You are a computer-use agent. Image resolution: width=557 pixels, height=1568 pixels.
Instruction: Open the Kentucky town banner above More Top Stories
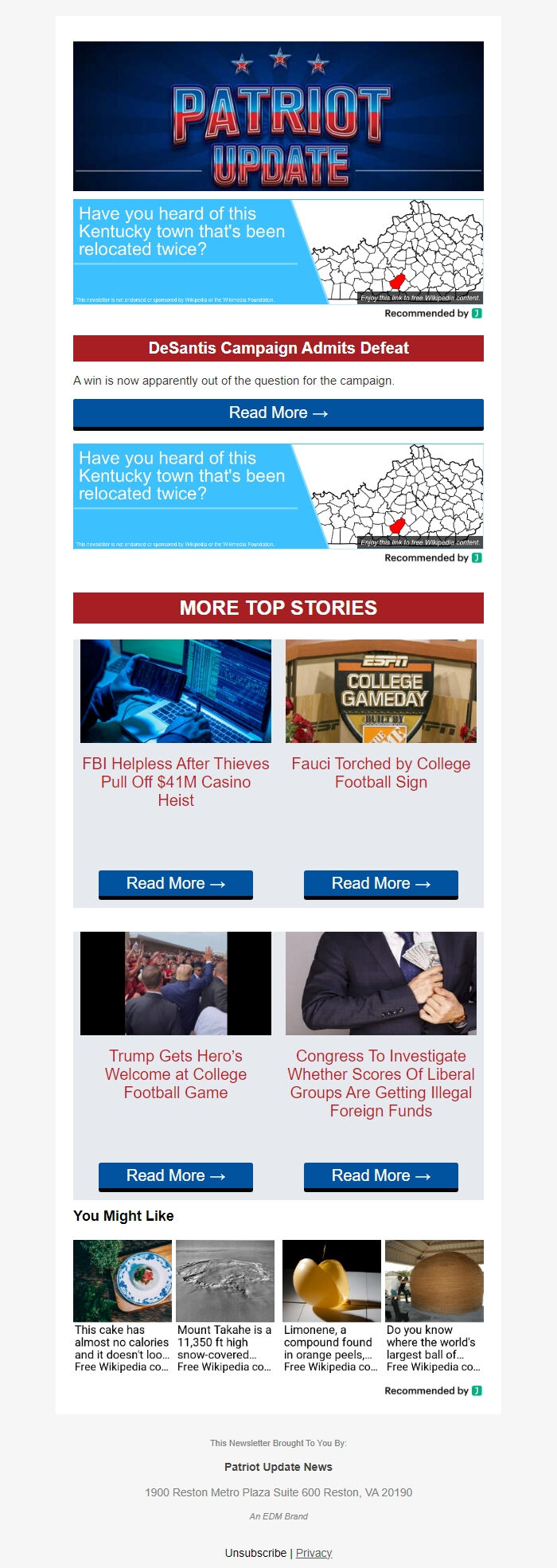click(x=278, y=496)
